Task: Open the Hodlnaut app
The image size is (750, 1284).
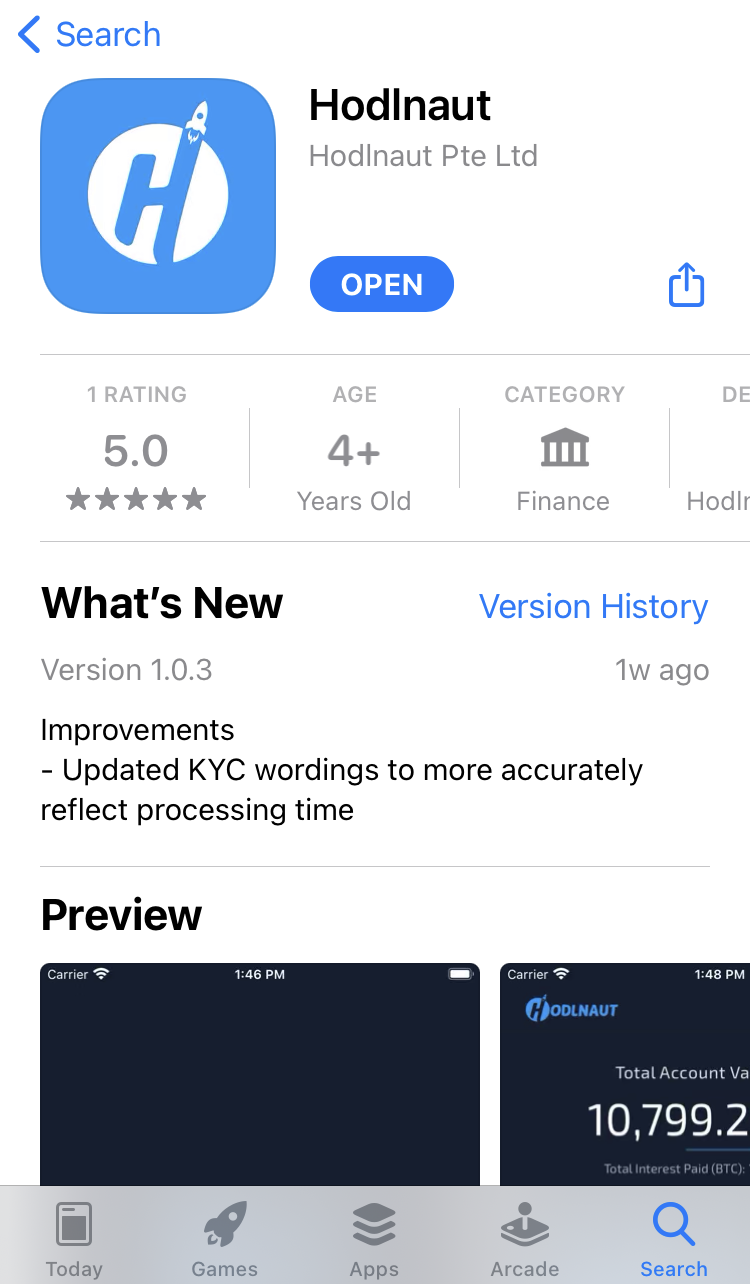Action: tap(382, 285)
